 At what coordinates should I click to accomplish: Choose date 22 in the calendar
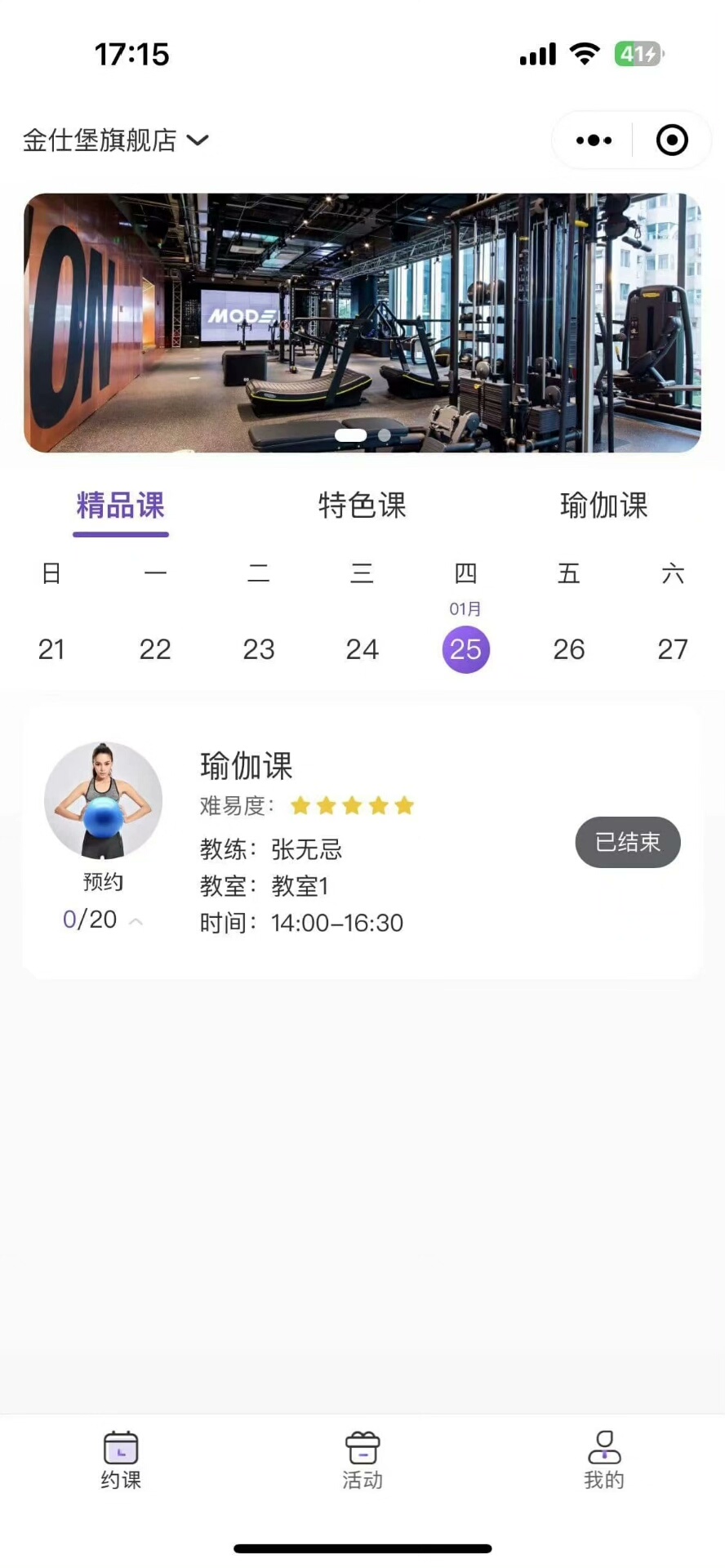click(x=155, y=649)
